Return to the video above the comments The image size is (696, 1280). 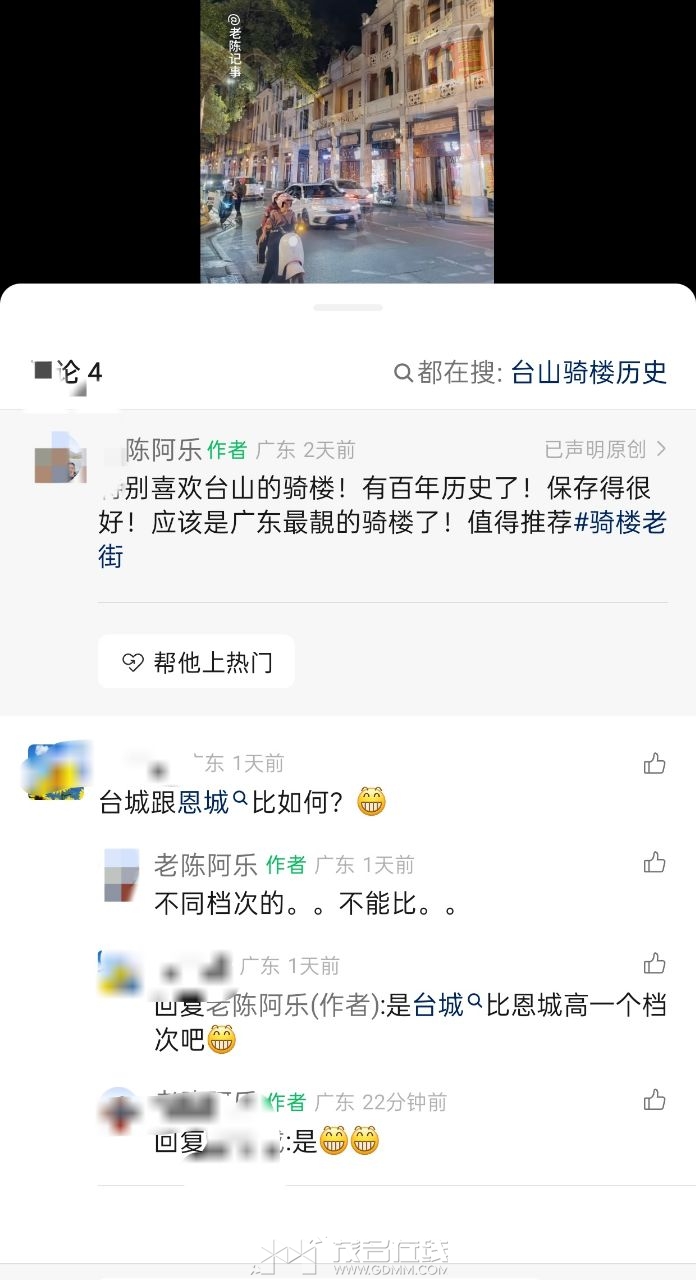click(347, 140)
